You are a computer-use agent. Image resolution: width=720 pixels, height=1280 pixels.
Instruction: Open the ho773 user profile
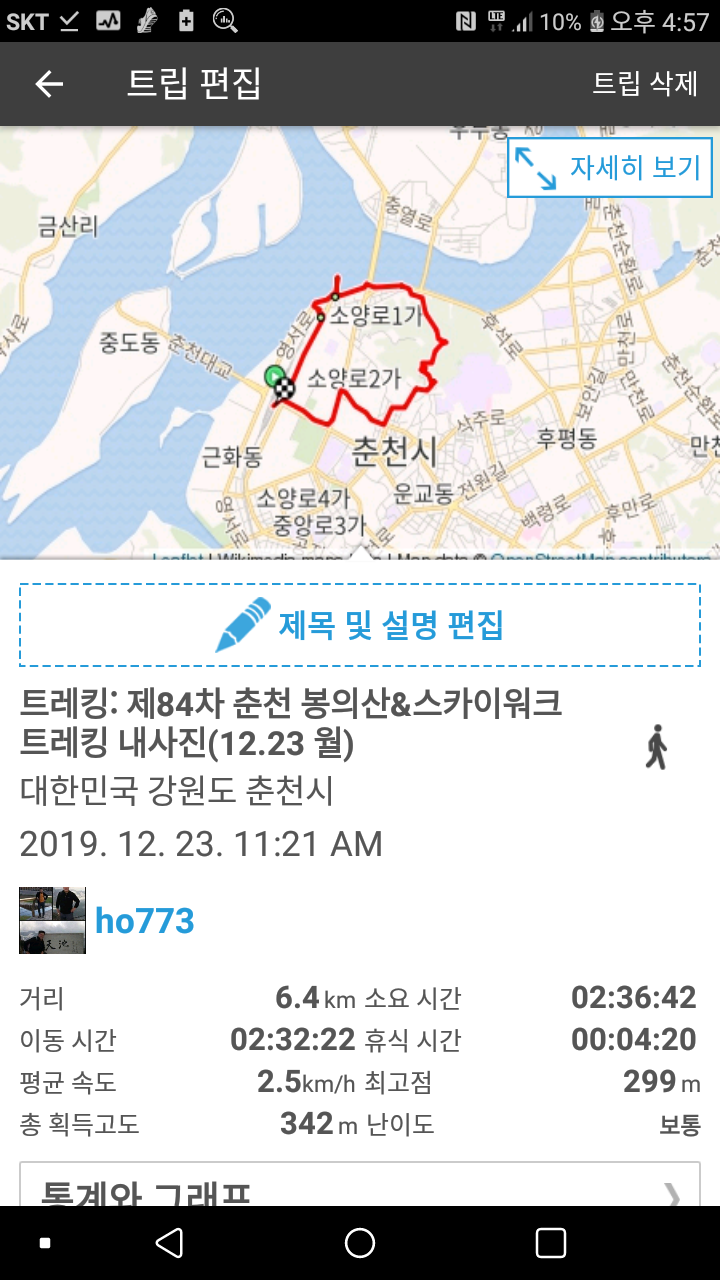click(144, 920)
